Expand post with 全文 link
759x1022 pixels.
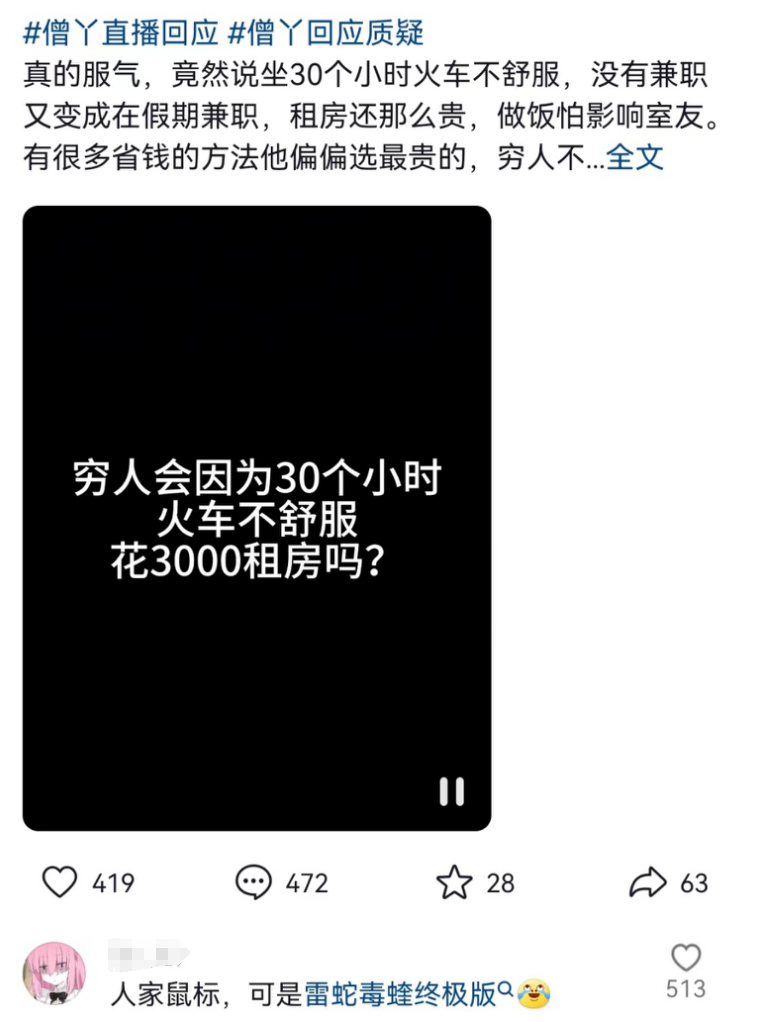[x=635, y=157]
